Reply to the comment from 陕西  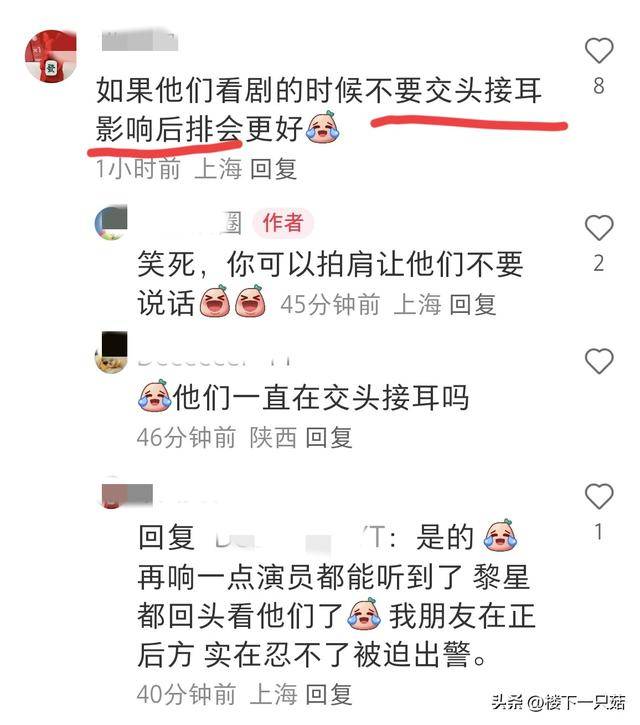329,437
